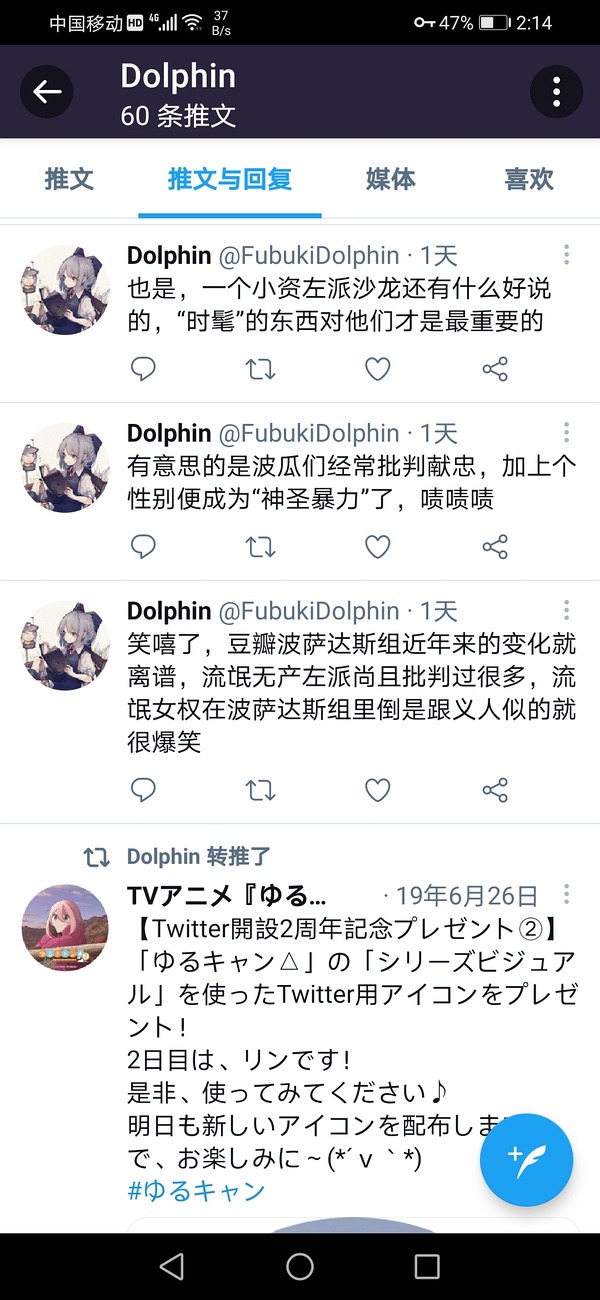Retweet the tweet about 小资左派沙龙
This screenshot has height=1300, width=600.
pyautogui.click(x=260, y=370)
